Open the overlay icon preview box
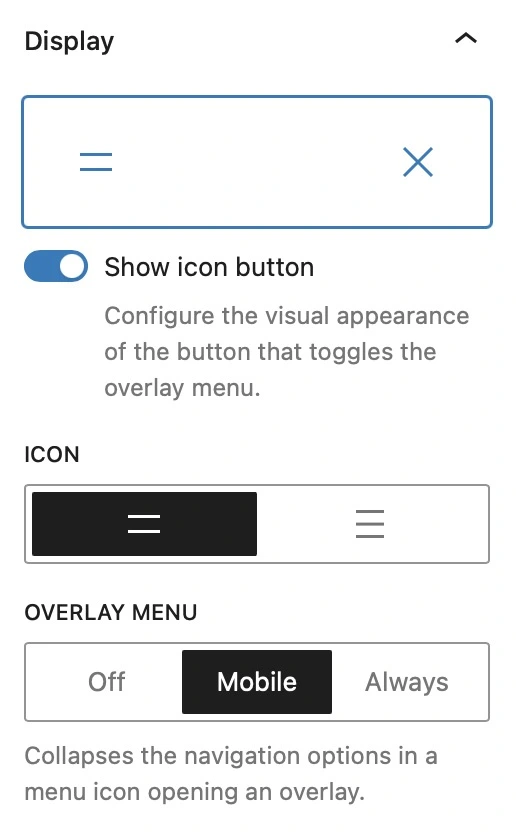 257,162
